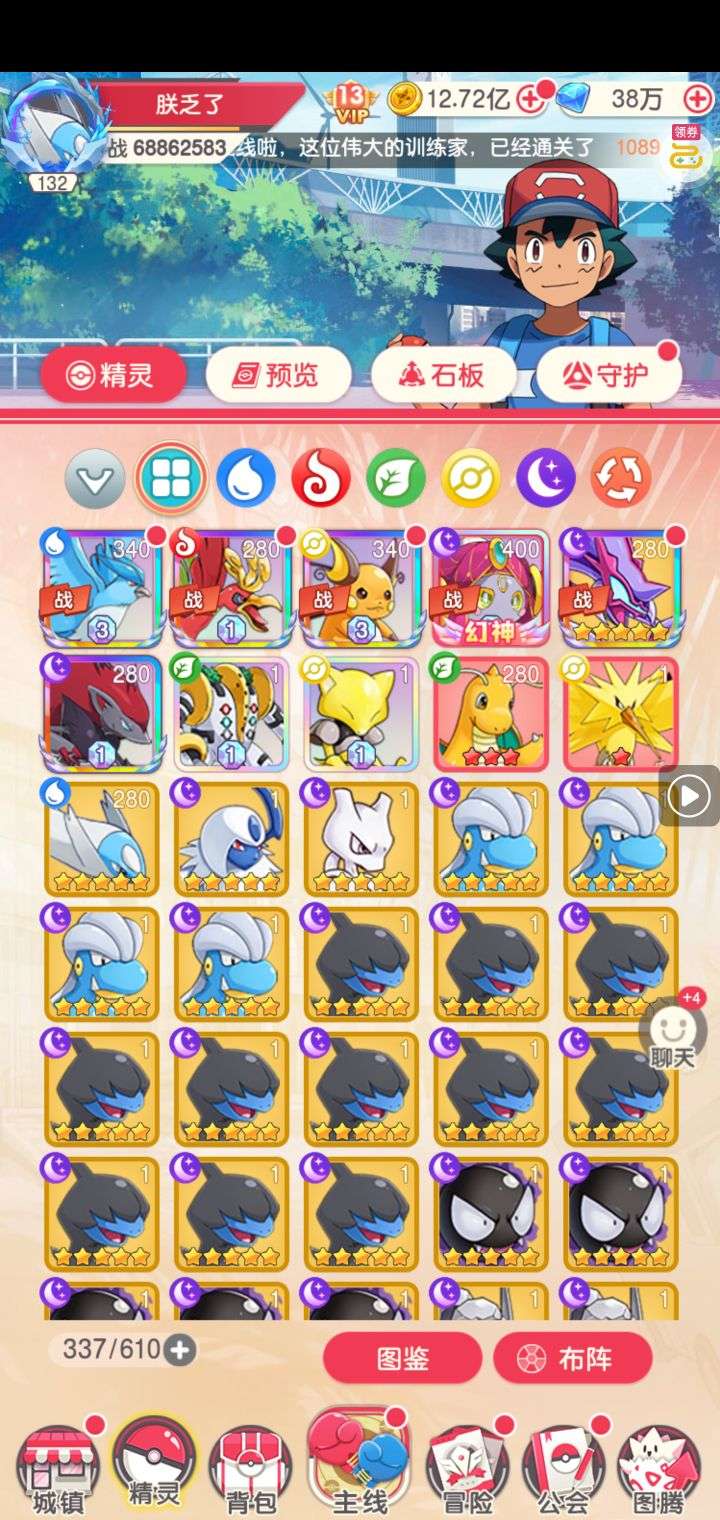Screen dimensions: 720x1520
Task: Select the 守护 tab
Action: tap(608, 375)
